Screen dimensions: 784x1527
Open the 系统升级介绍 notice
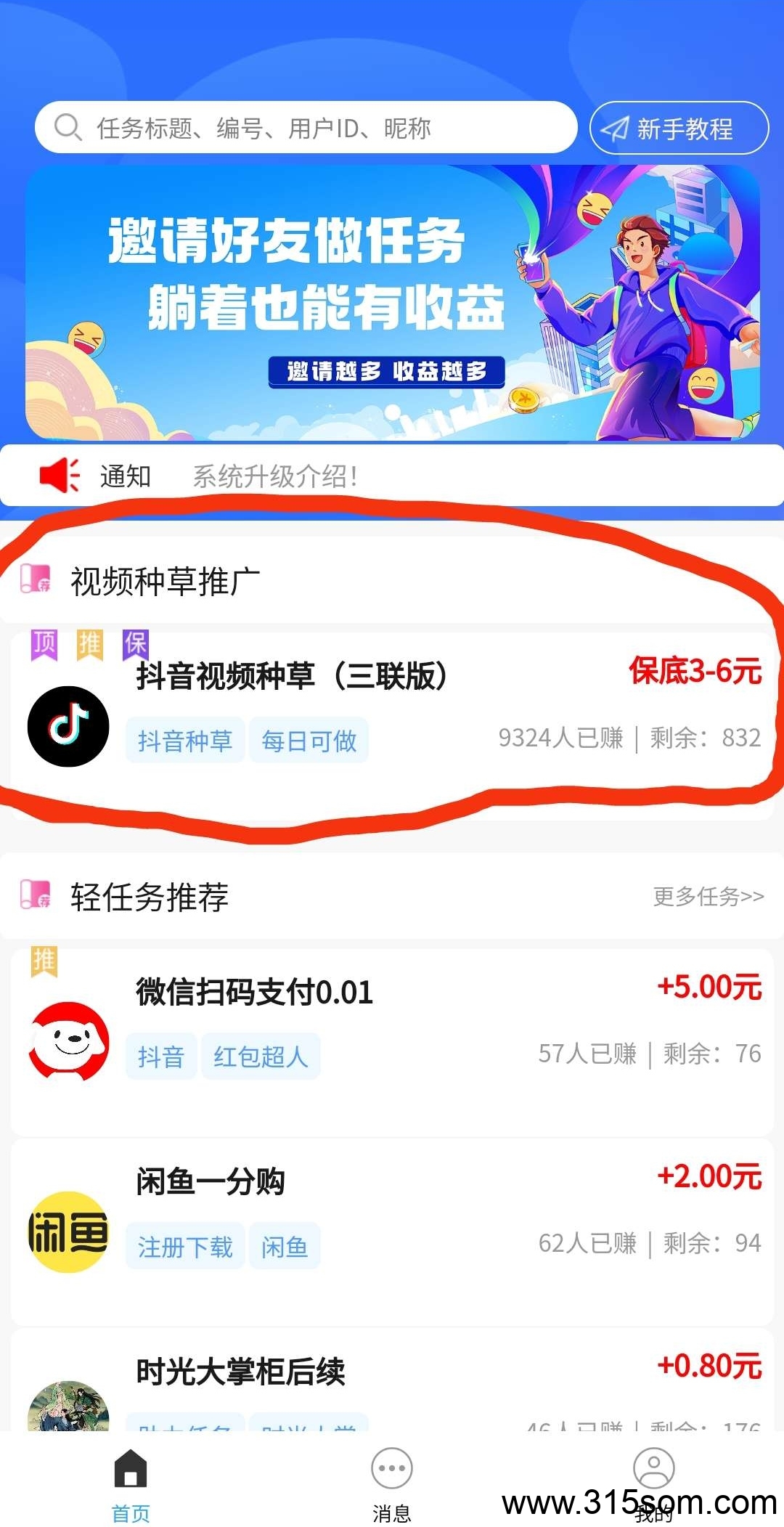point(276,476)
